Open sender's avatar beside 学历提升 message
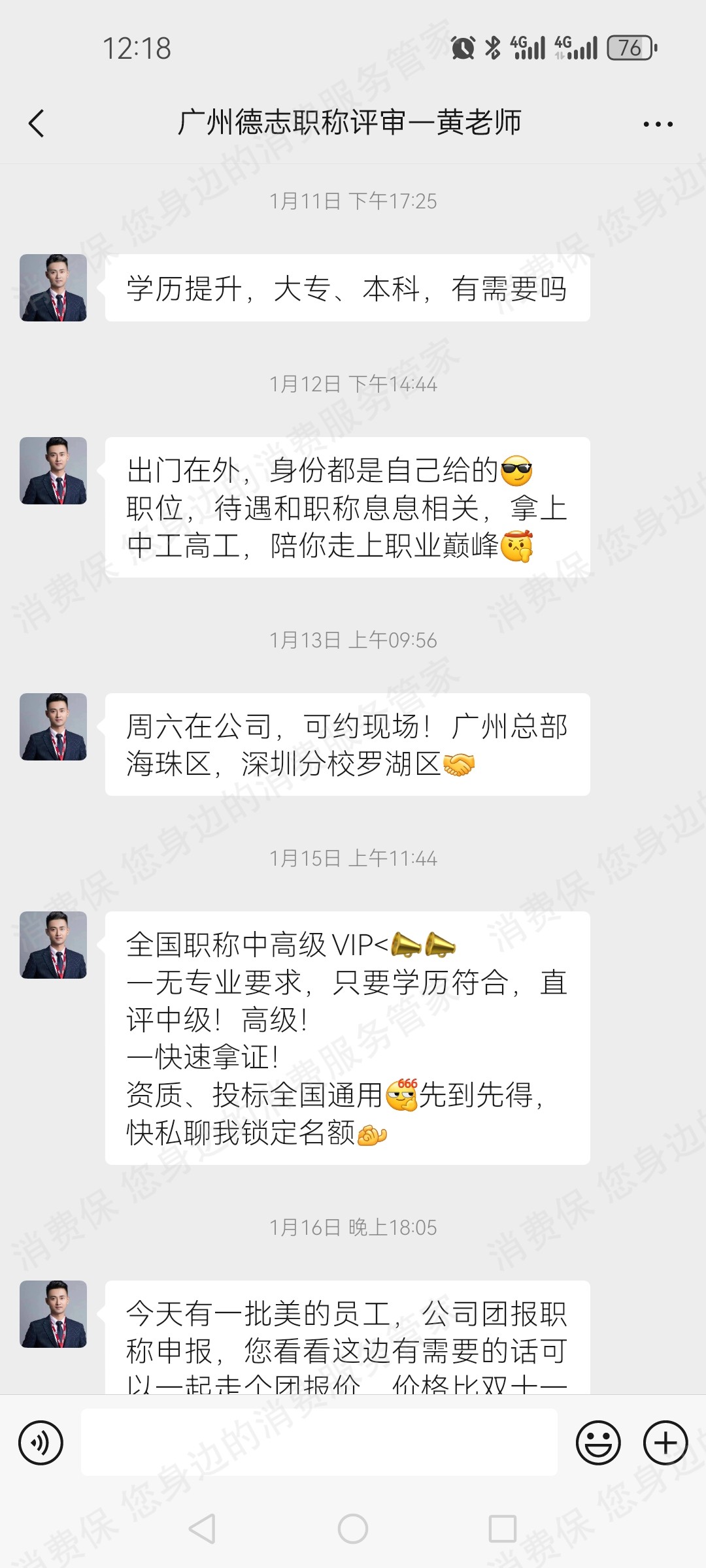This screenshot has height=1568, width=706. tap(54, 287)
